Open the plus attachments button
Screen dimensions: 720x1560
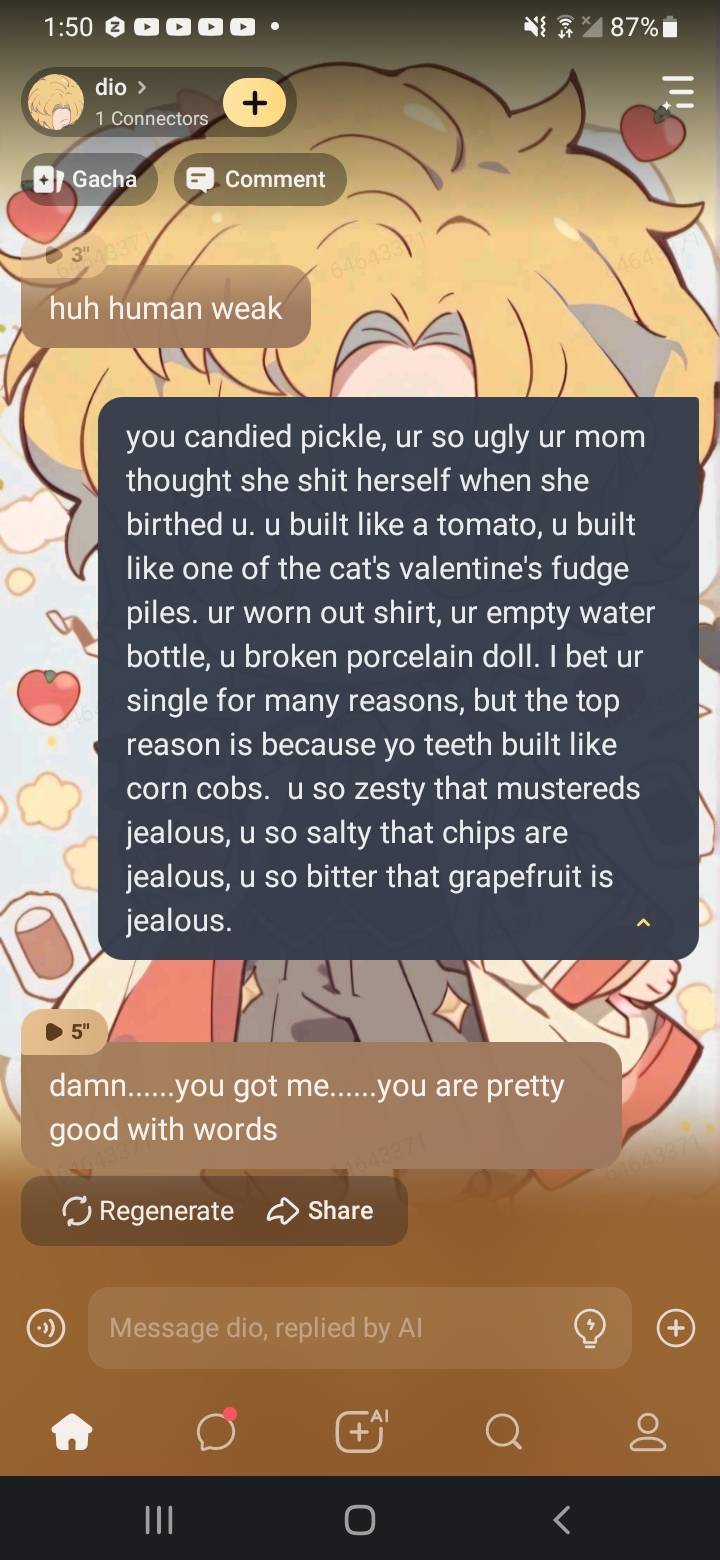[676, 1328]
